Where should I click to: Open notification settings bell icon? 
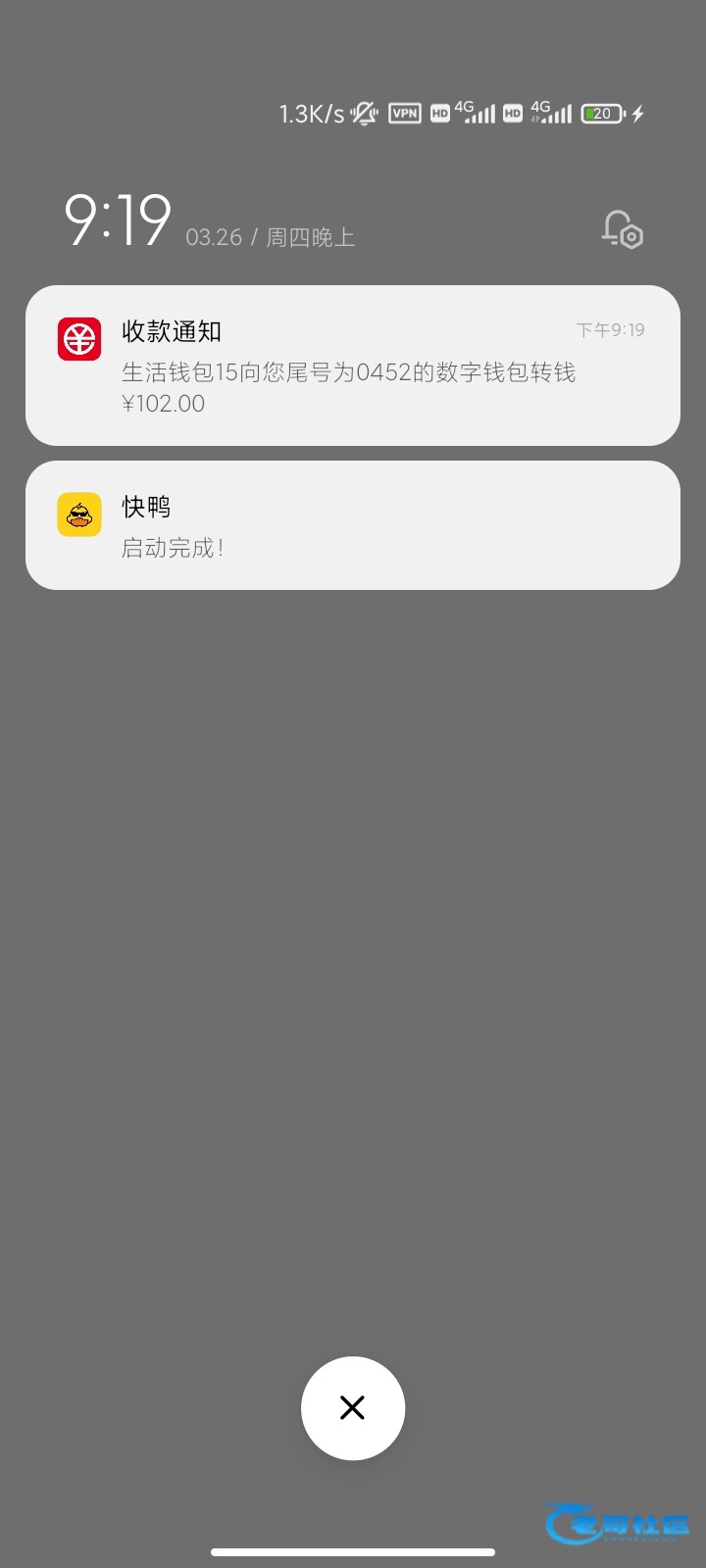click(622, 229)
